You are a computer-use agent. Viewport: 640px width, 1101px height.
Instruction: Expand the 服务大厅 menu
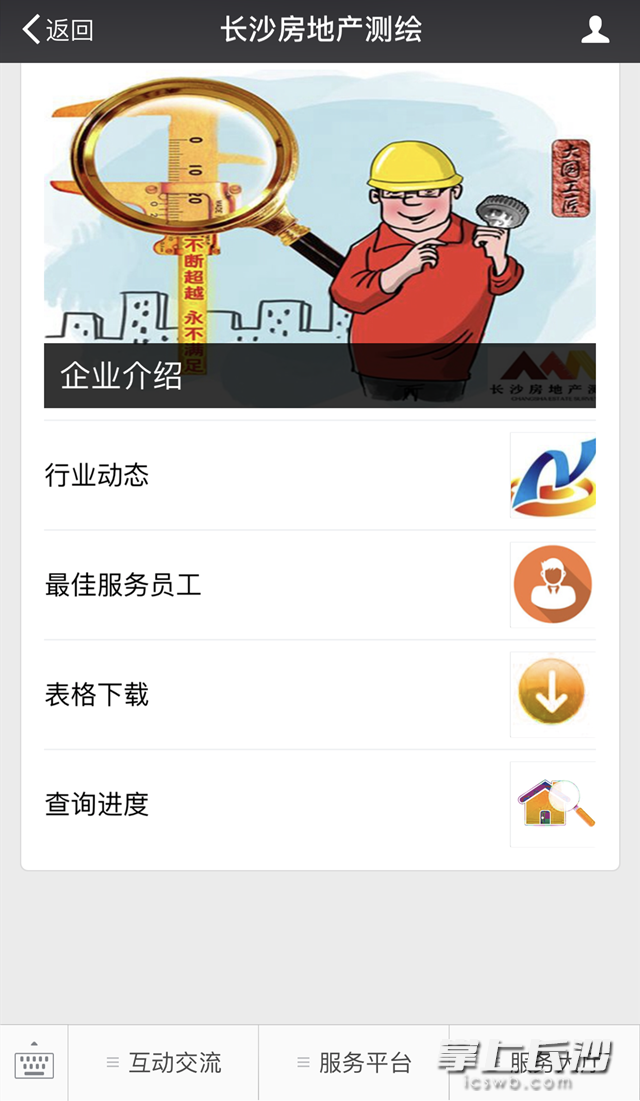(545, 1063)
